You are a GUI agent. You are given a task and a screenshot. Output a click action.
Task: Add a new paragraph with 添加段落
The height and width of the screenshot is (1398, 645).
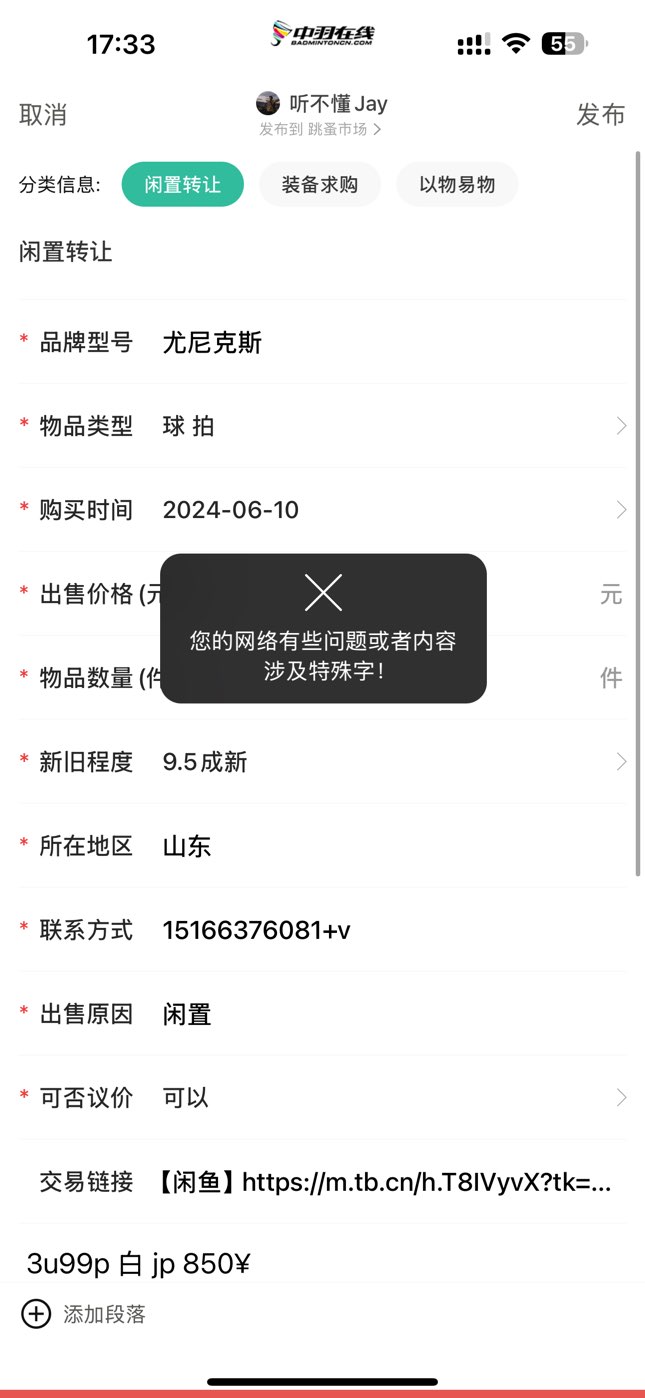[x=85, y=1314]
